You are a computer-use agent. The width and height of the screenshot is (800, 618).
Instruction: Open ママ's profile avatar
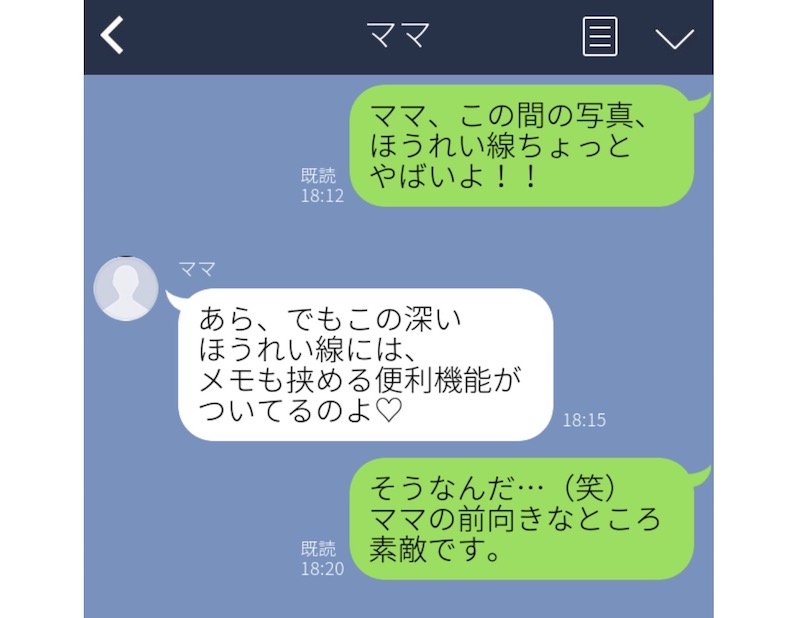126,289
